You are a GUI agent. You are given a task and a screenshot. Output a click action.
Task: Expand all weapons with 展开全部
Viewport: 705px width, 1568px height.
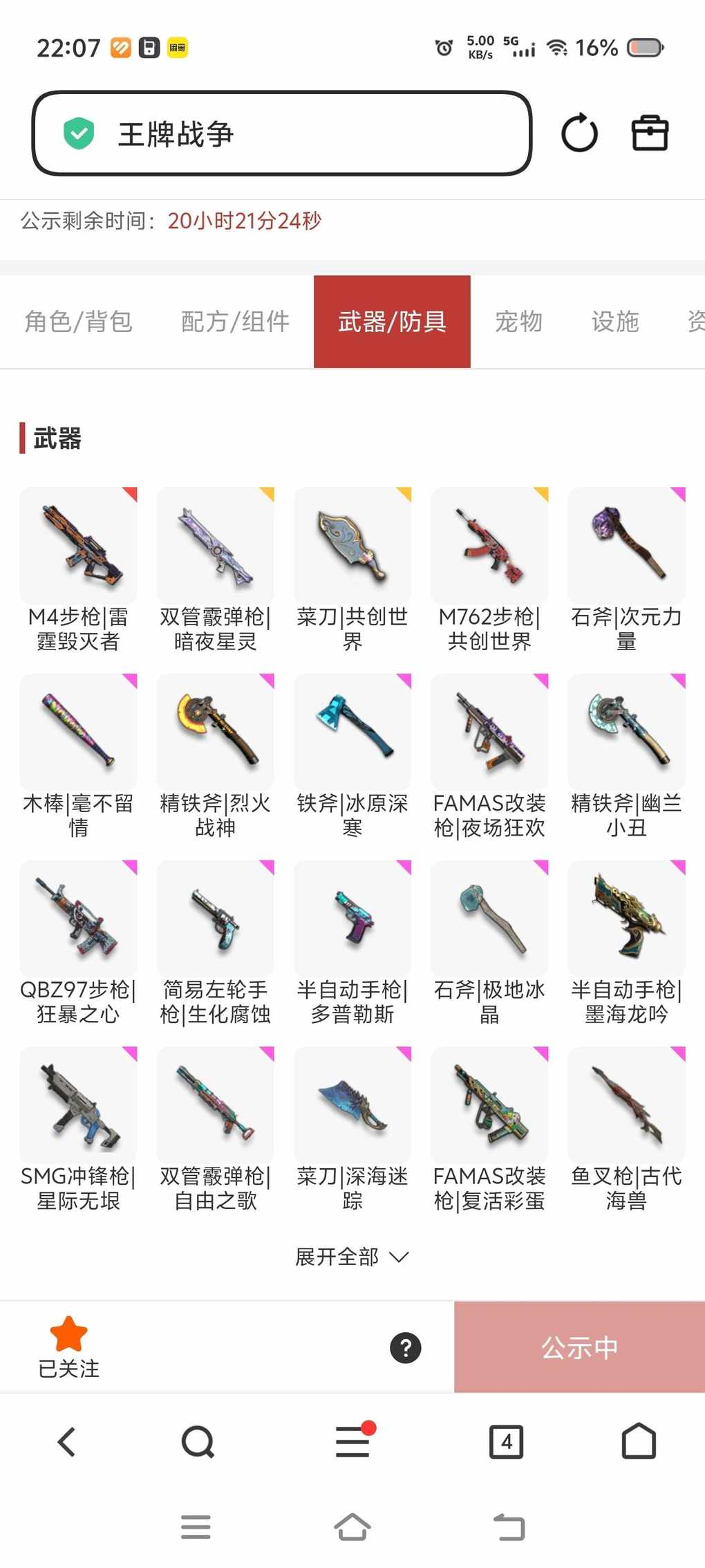click(352, 1256)
